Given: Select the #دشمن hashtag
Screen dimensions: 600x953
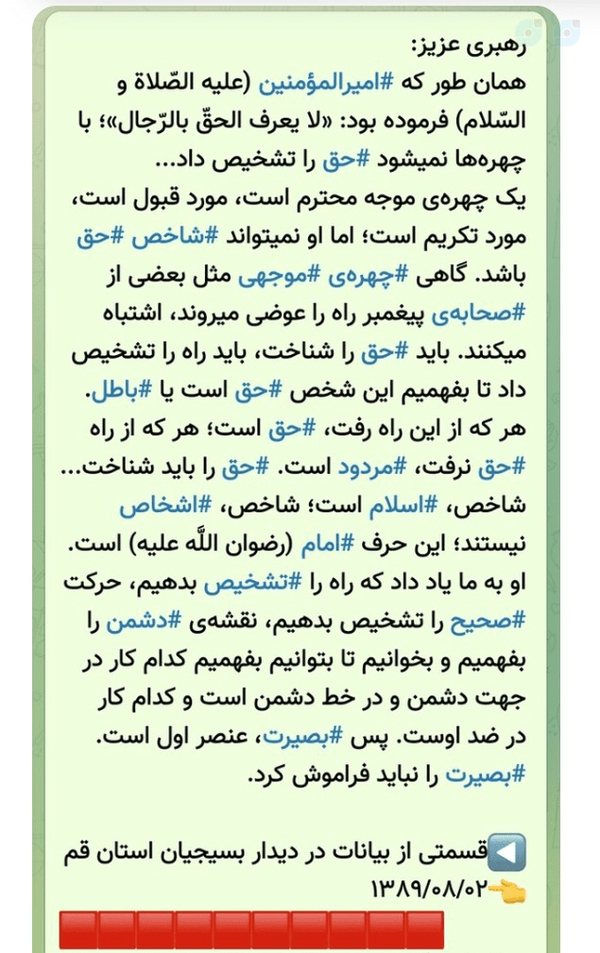Looking at the screenshot, I should [x=144, y=622].
